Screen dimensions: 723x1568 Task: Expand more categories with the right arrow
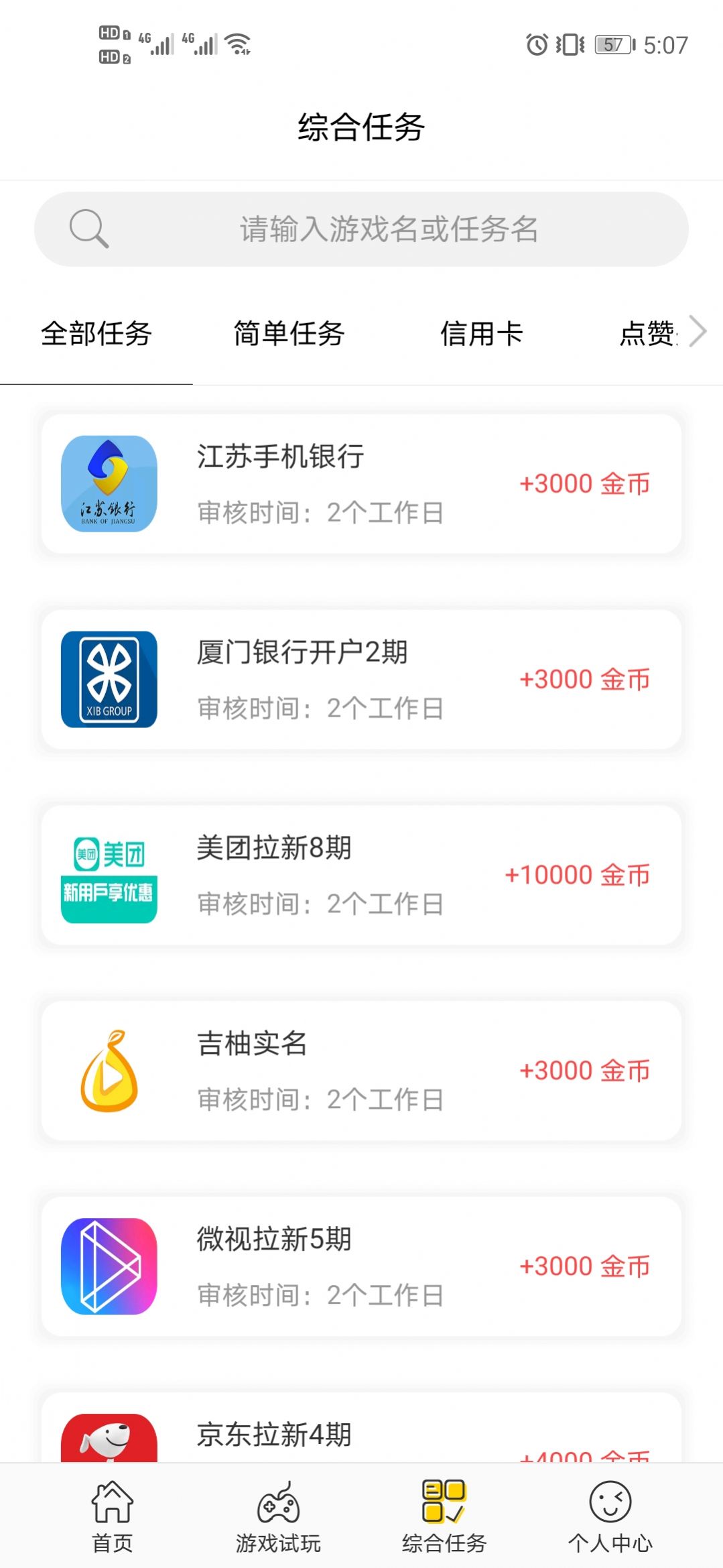pos(698,332)
